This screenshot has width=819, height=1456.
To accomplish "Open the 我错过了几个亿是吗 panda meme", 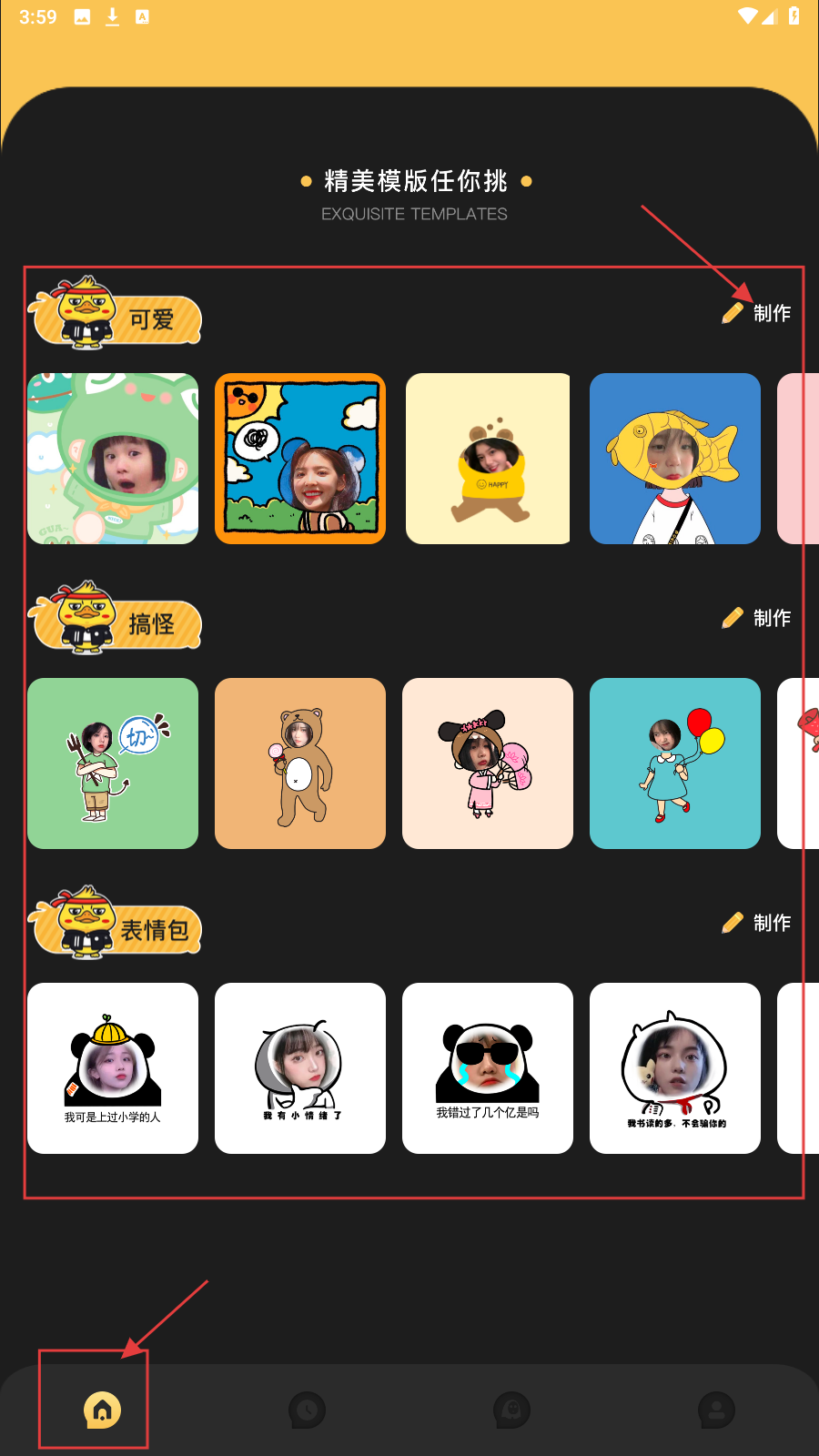I will (x=488, y=1068).
